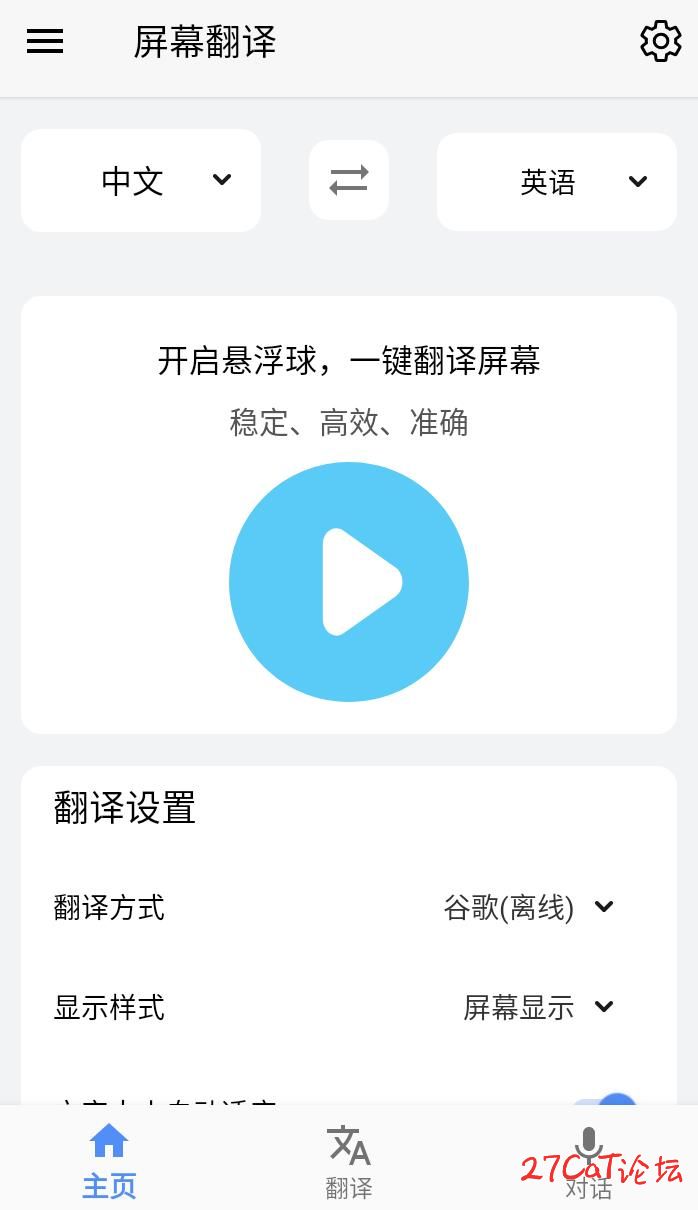Image resolution: width=698 pixels, height=1210 pixels.
Task: Expand the 中文 source language dropdown
Action: tap(141, 181)
